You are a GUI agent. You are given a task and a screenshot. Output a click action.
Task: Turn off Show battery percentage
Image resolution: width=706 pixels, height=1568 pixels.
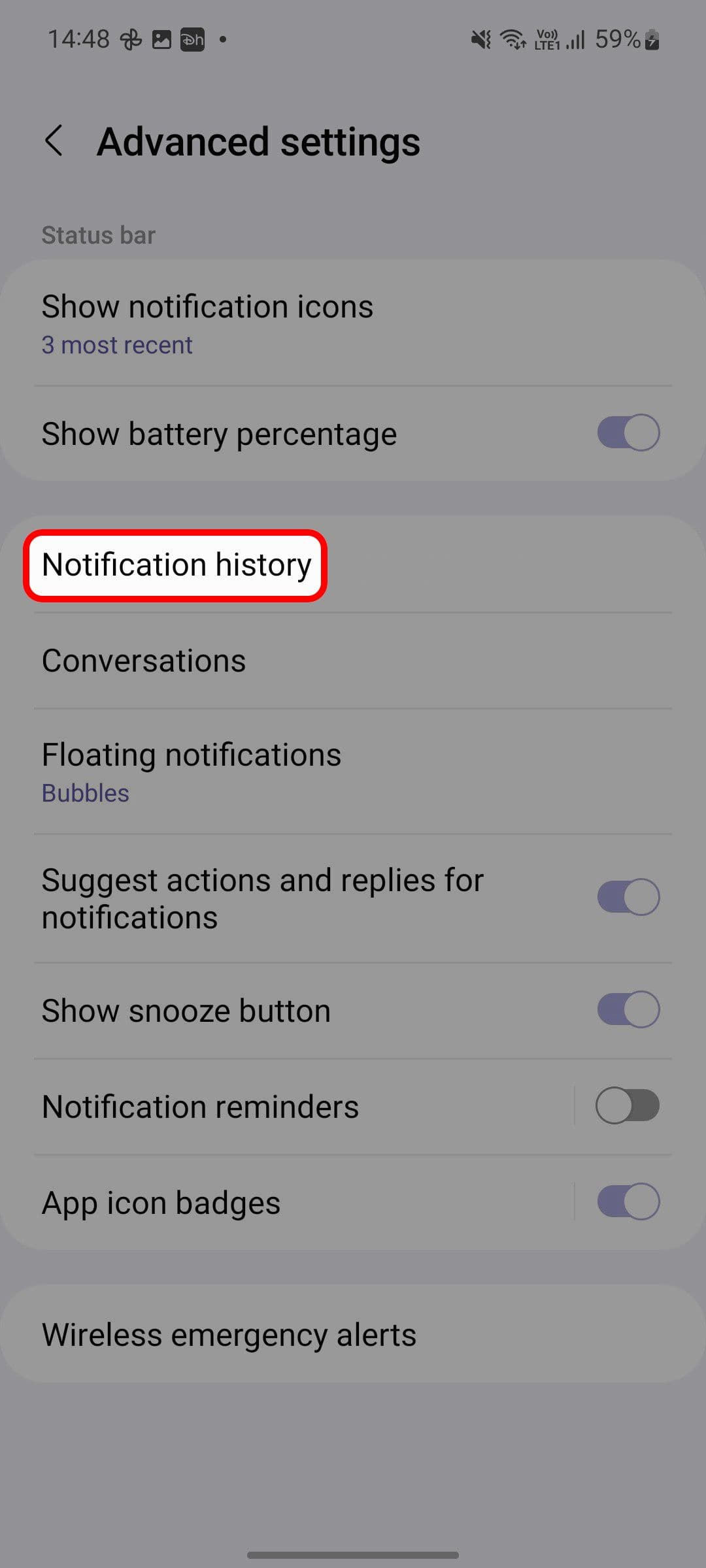pos(628,433)
